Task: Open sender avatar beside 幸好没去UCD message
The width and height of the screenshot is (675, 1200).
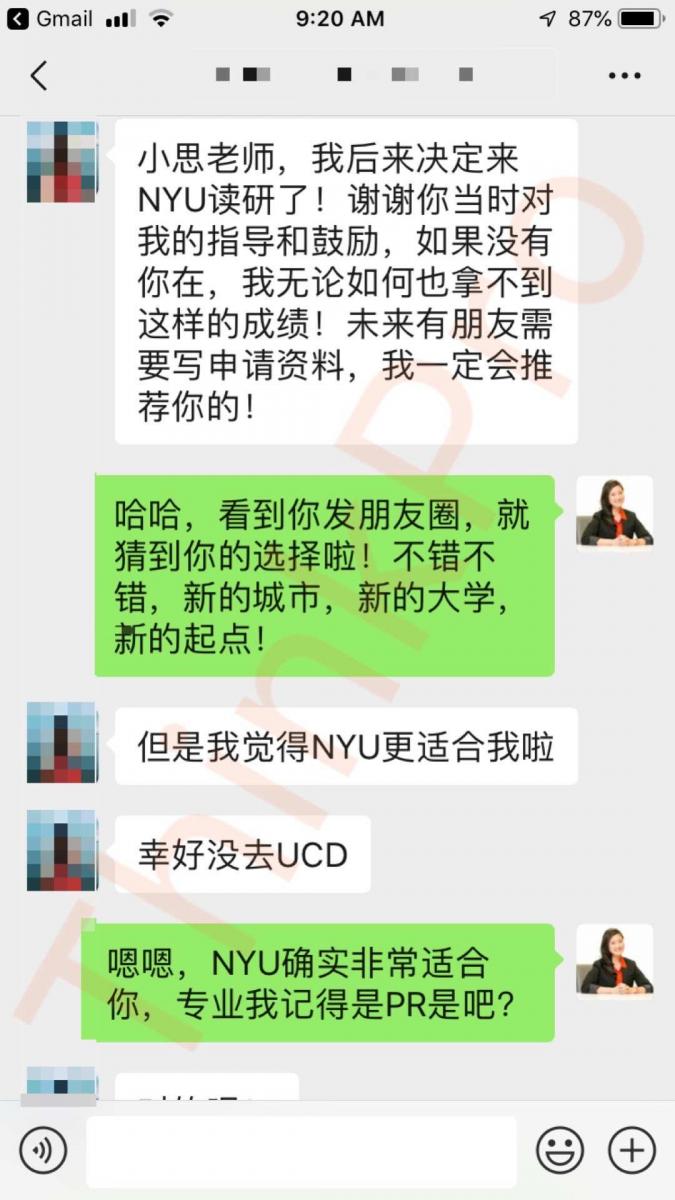Action: [x=62, y=852]
